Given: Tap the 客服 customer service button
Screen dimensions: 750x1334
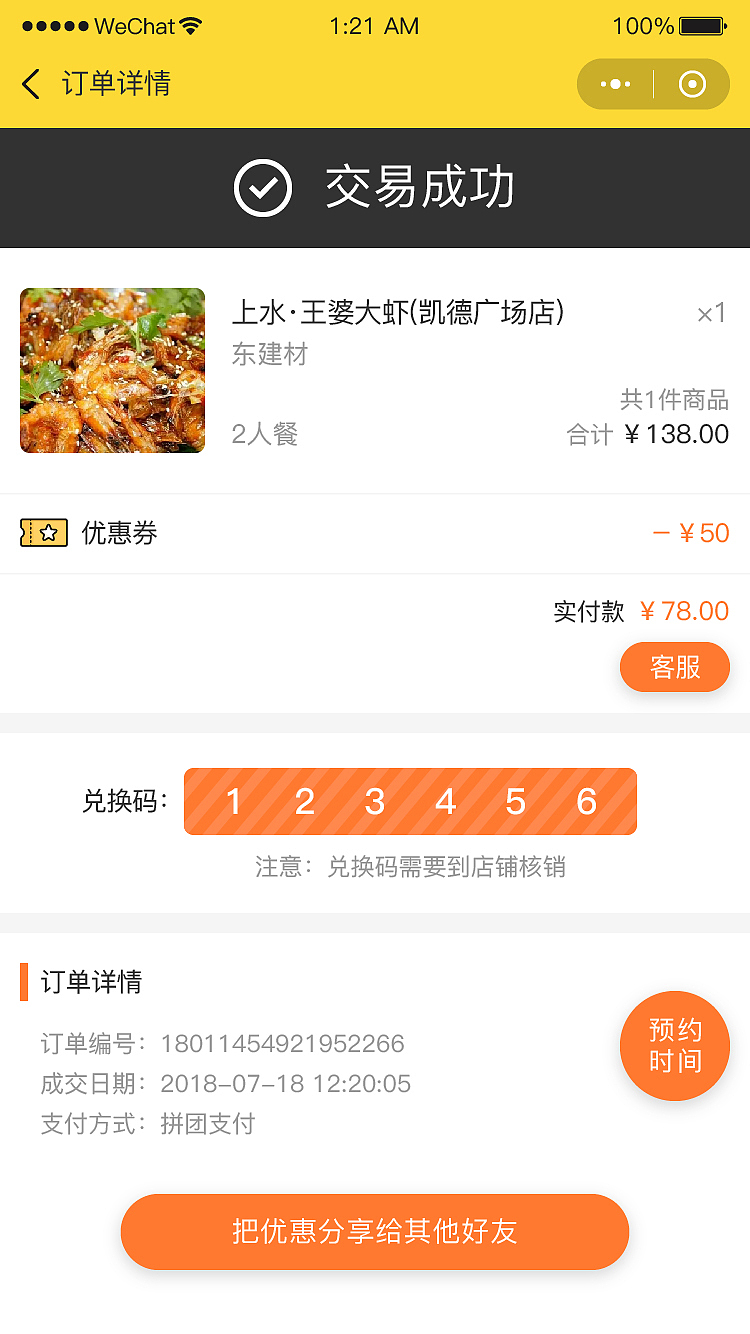Looking at the screenshot, I should (x=675, y=667).
